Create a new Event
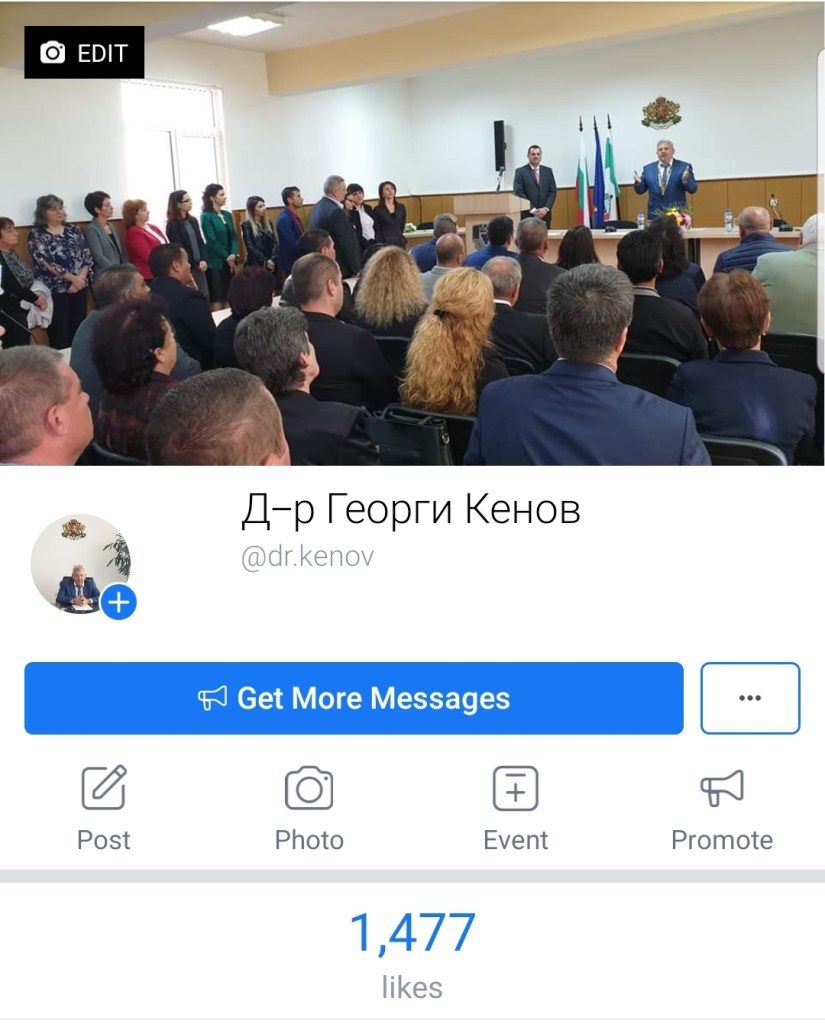The image size is (825, 1024). pyautogui.click(x=515, y=808)
